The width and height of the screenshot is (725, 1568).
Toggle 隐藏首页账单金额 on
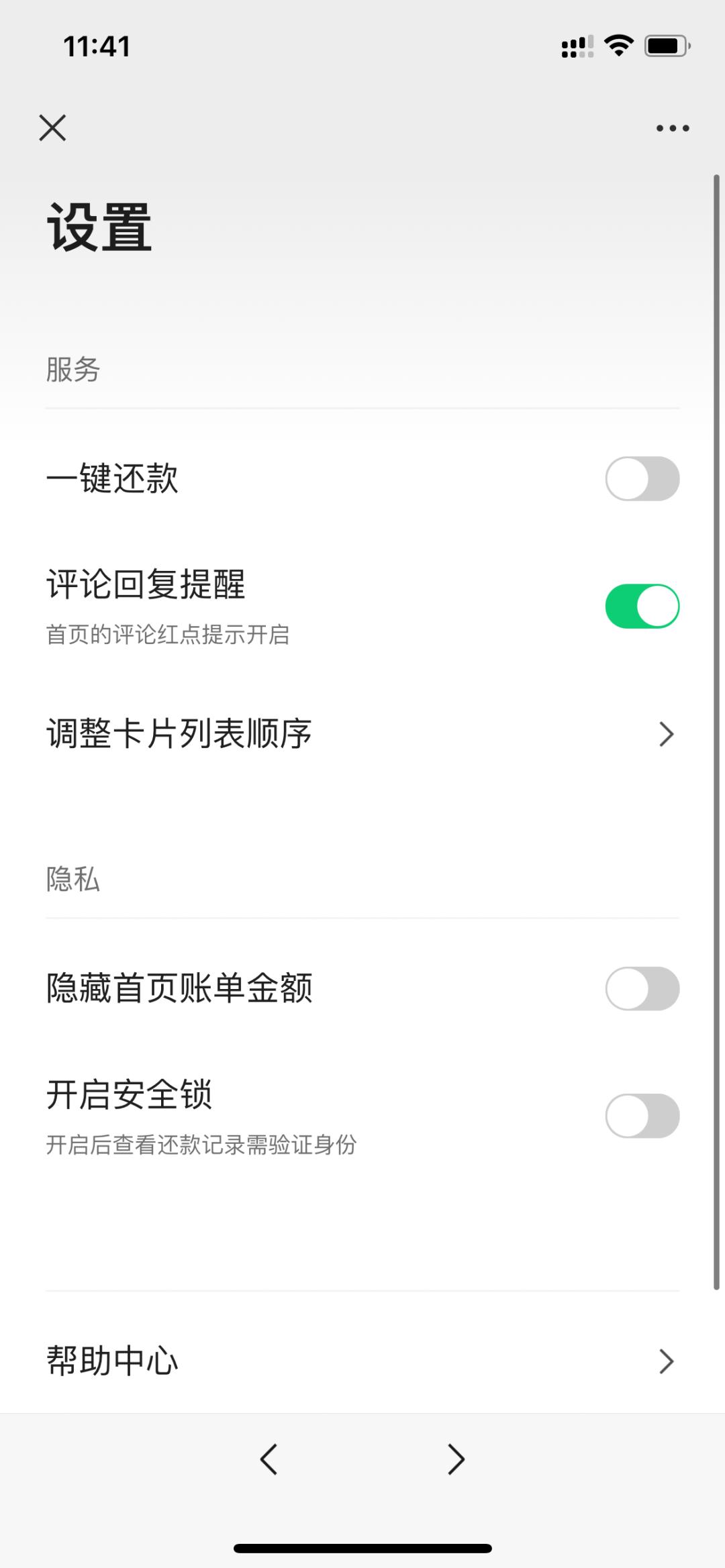[x=642, y=988]
